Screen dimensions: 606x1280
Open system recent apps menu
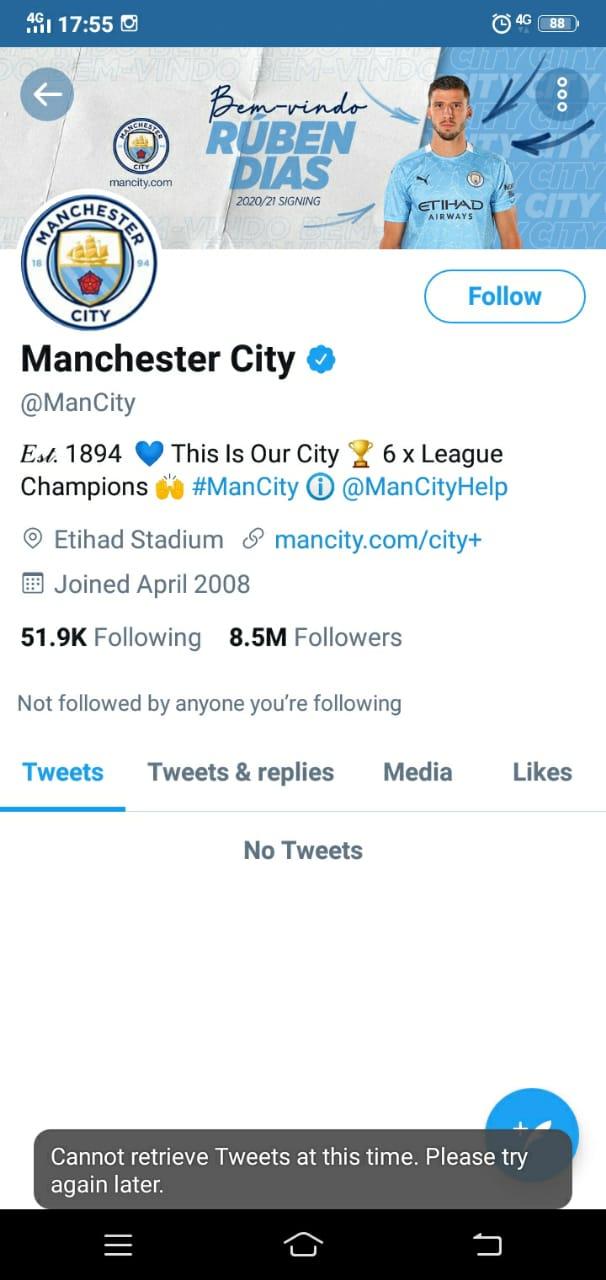pos(118,1244)
